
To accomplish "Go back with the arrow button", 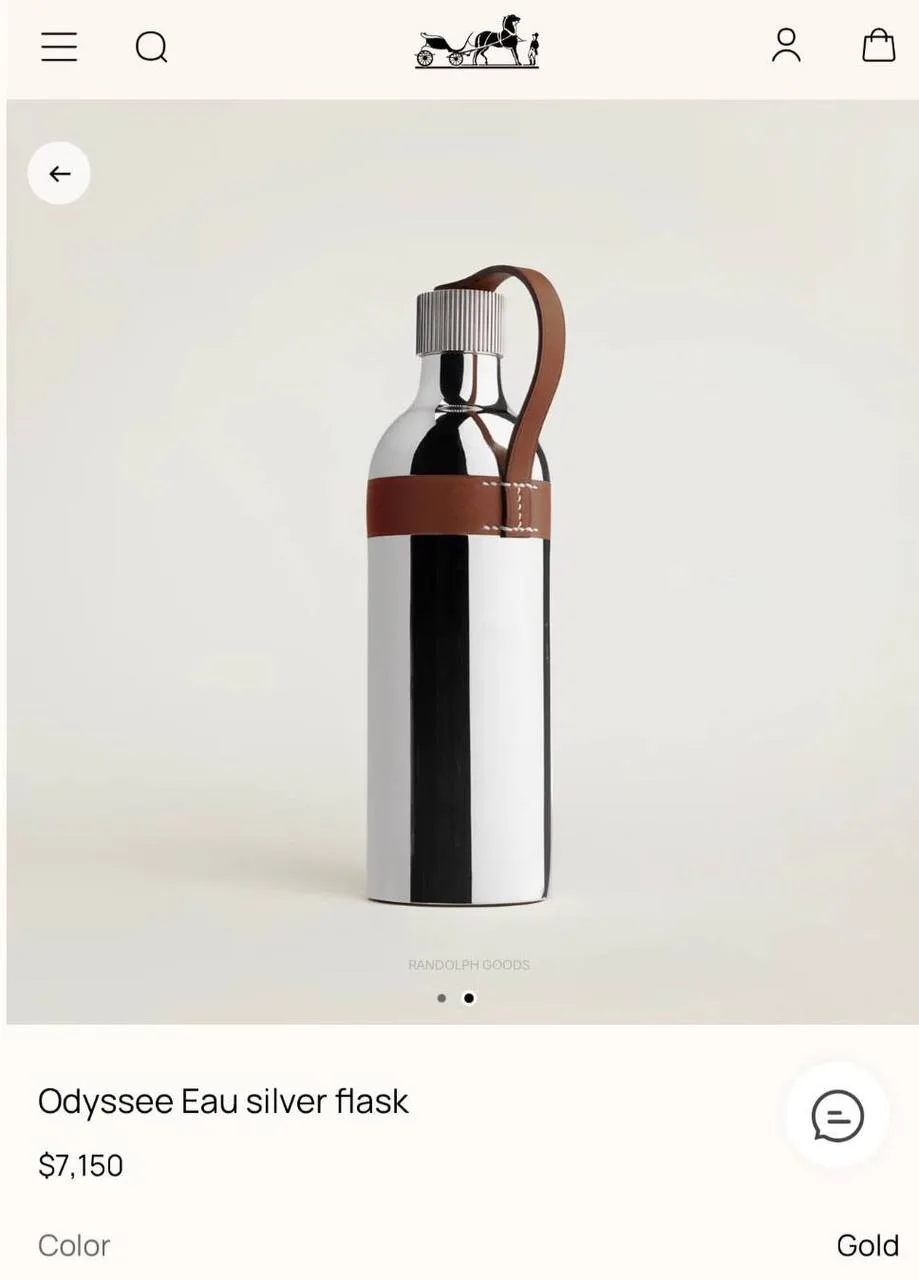I will (x=59, y=173).
